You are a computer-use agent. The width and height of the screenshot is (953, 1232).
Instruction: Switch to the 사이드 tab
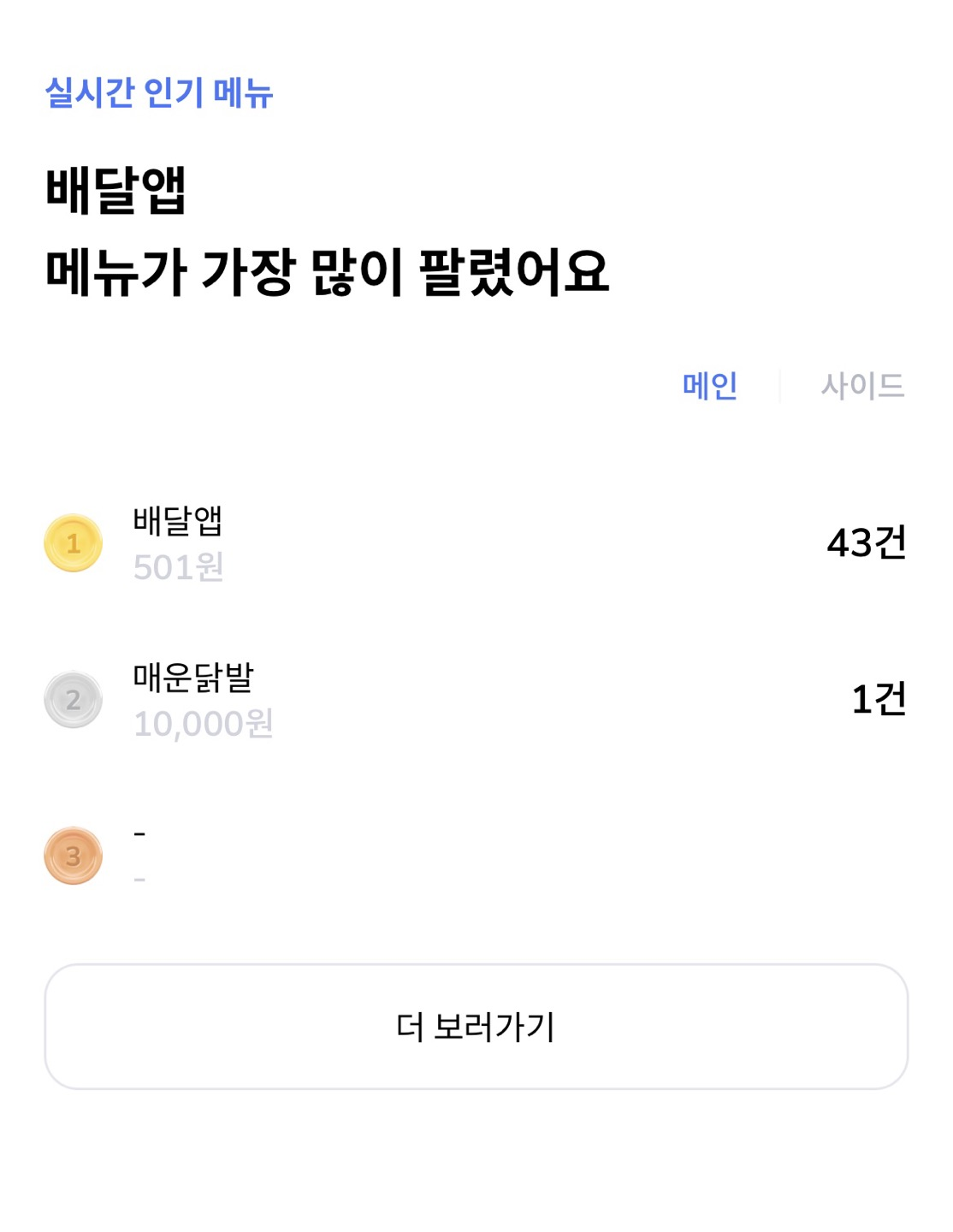click(x=861, y=386)
